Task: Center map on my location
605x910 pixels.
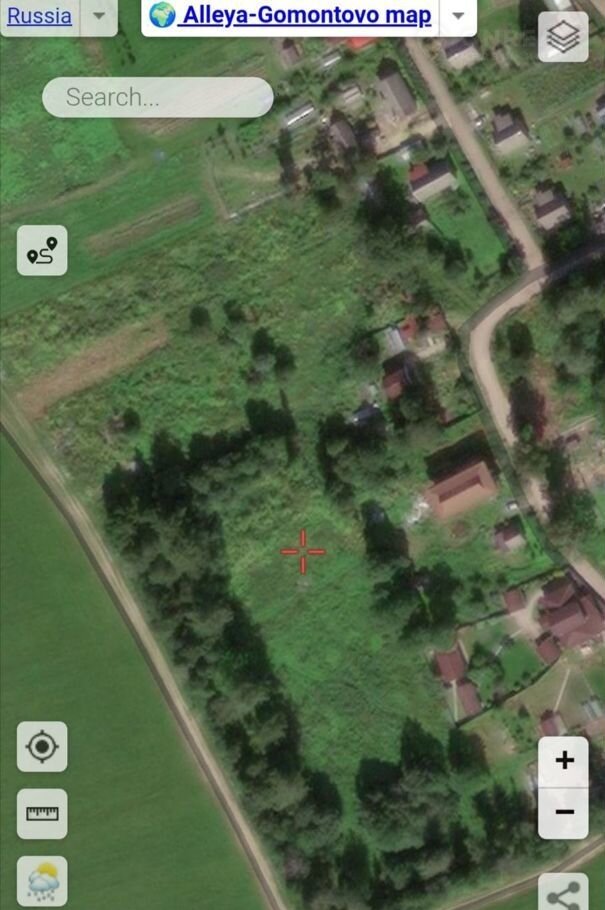Action: tap(42, 746)
